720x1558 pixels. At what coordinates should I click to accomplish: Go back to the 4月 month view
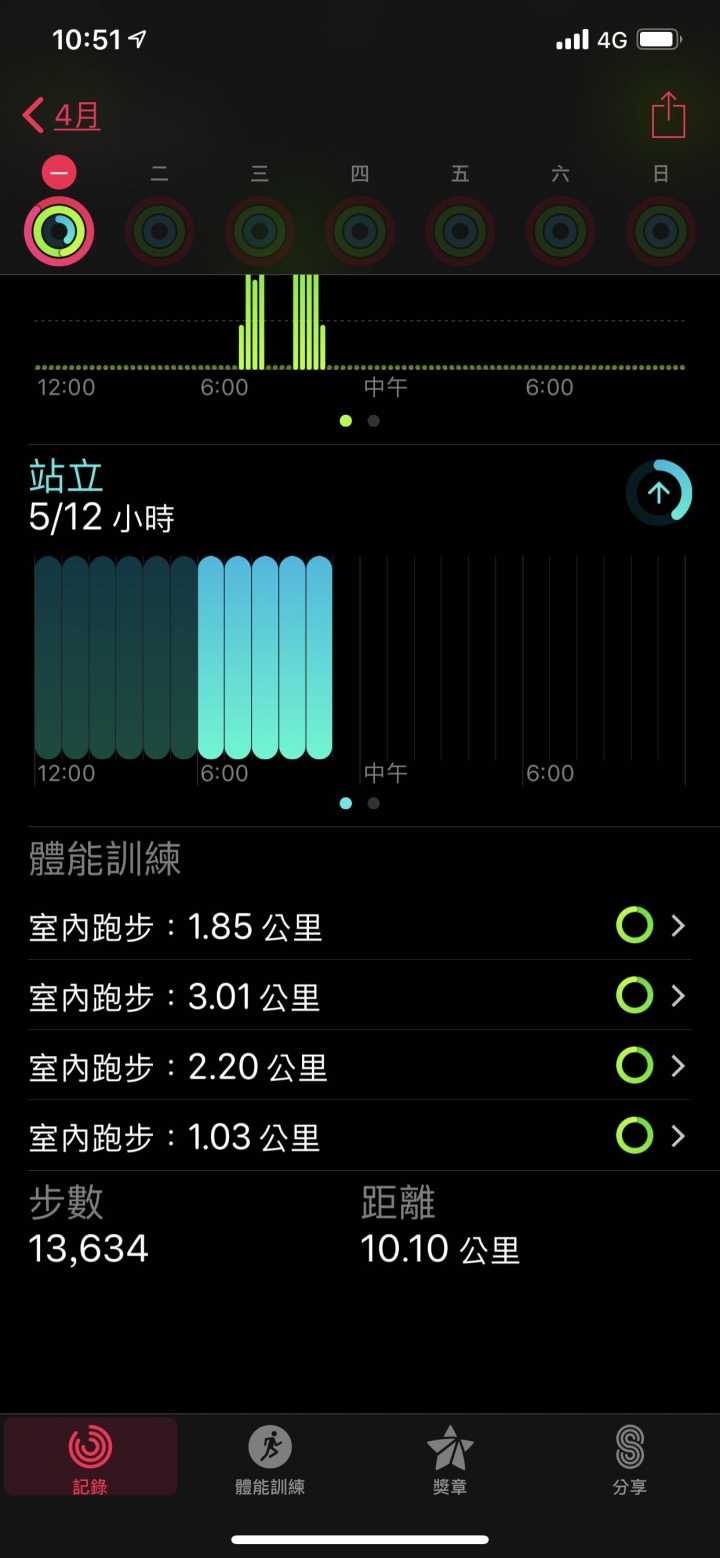click(x=61, y=116)
